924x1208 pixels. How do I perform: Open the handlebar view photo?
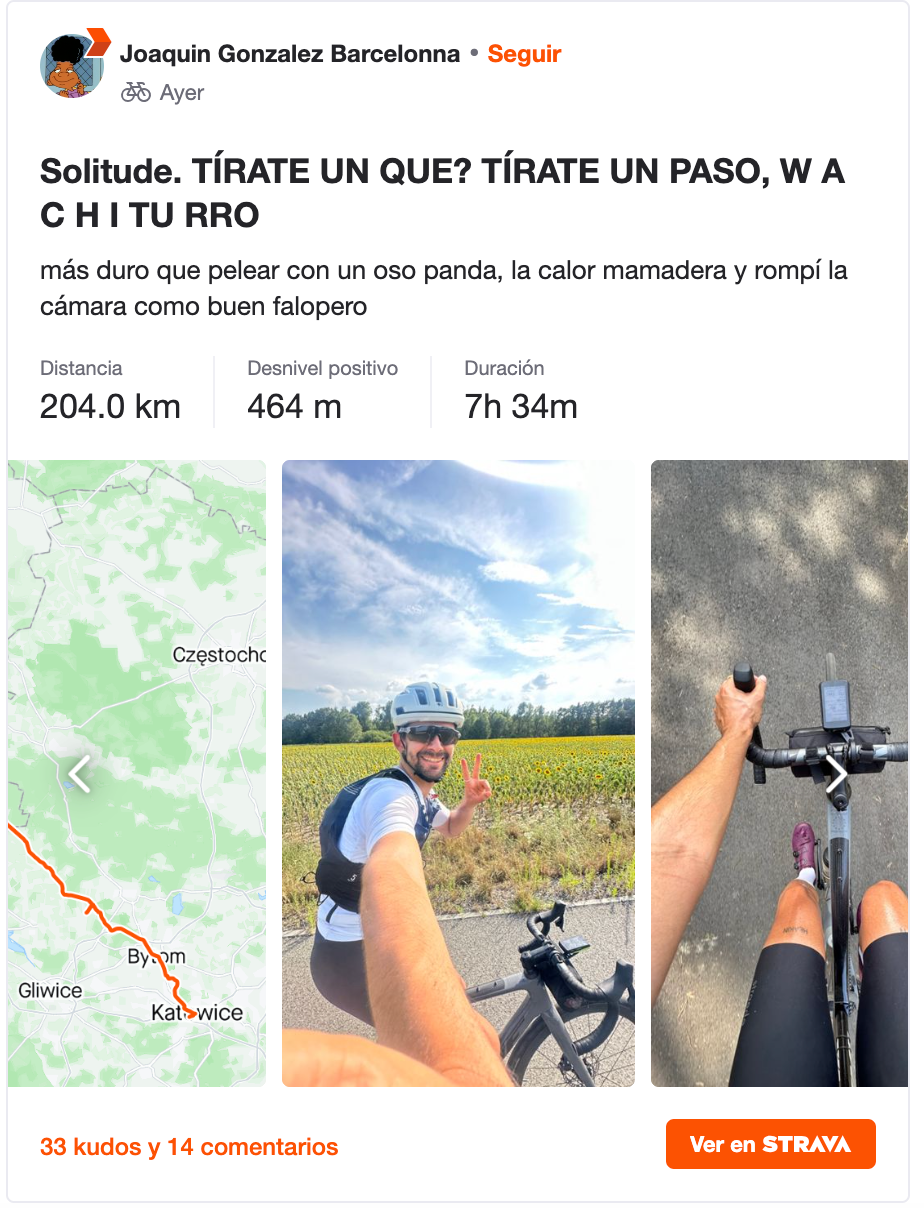click(x=779, y=773)
